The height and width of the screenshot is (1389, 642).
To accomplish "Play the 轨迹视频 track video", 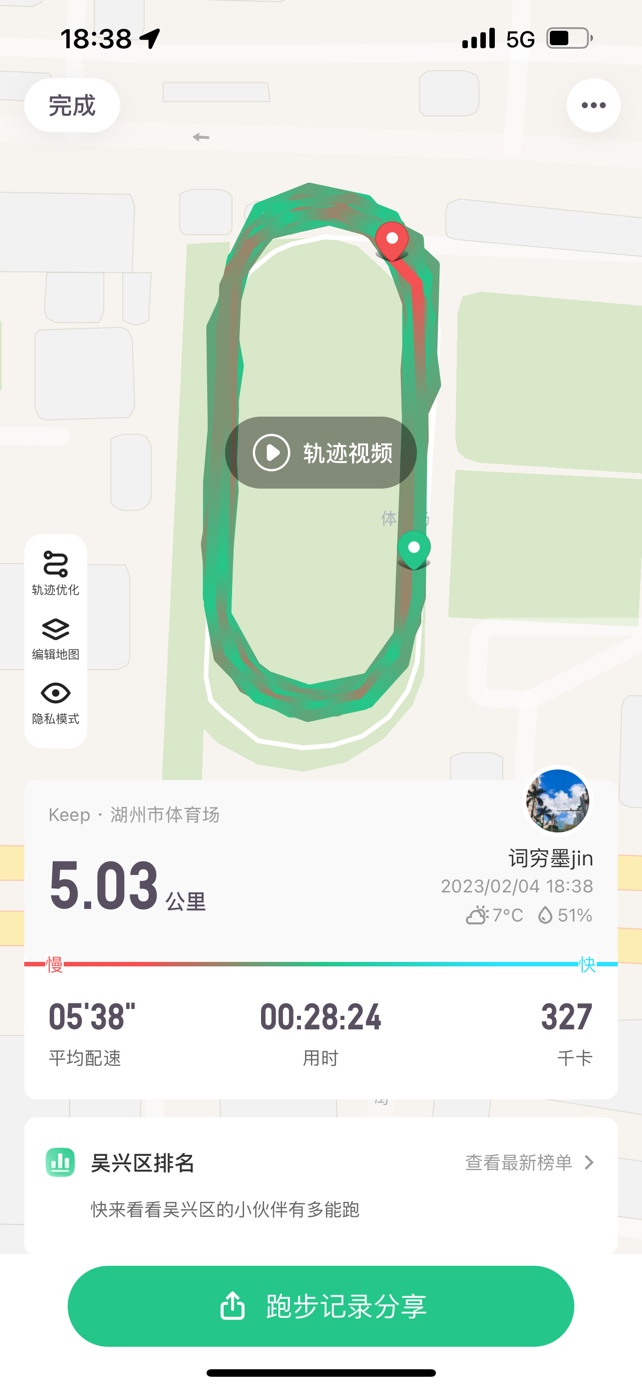I will coord(321,453).
